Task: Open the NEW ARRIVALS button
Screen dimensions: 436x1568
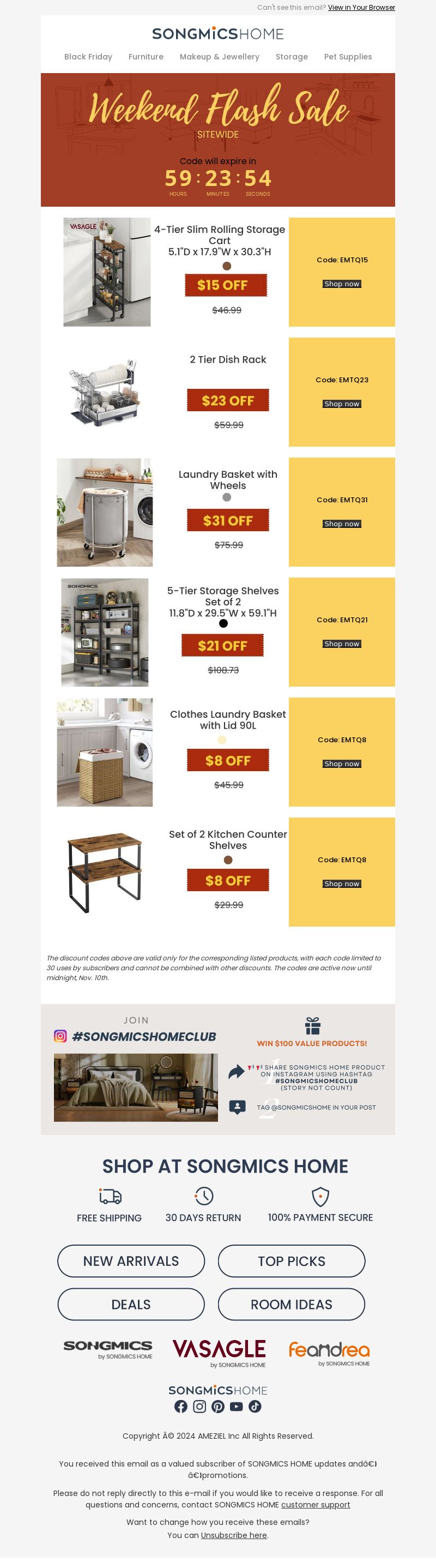Action: click(x=131, y=1261)
